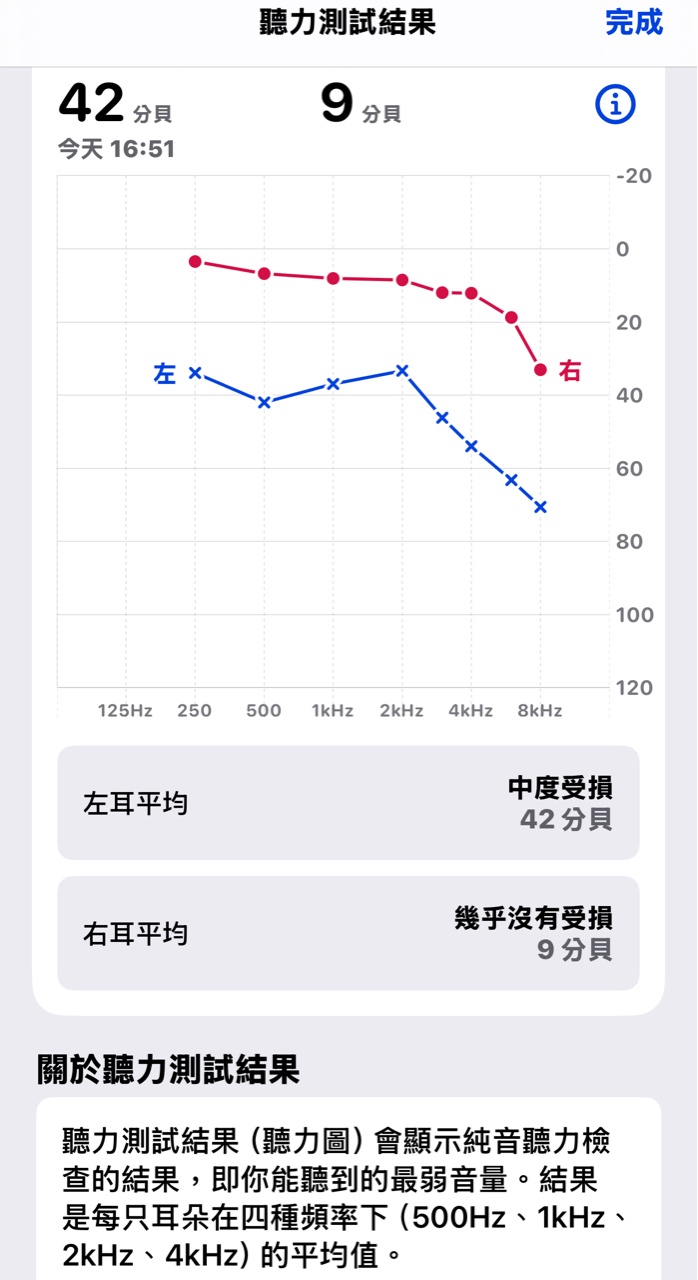Open the info icon about the audiogram
This screenshot has height=1280, width=698.
point(615,104)
